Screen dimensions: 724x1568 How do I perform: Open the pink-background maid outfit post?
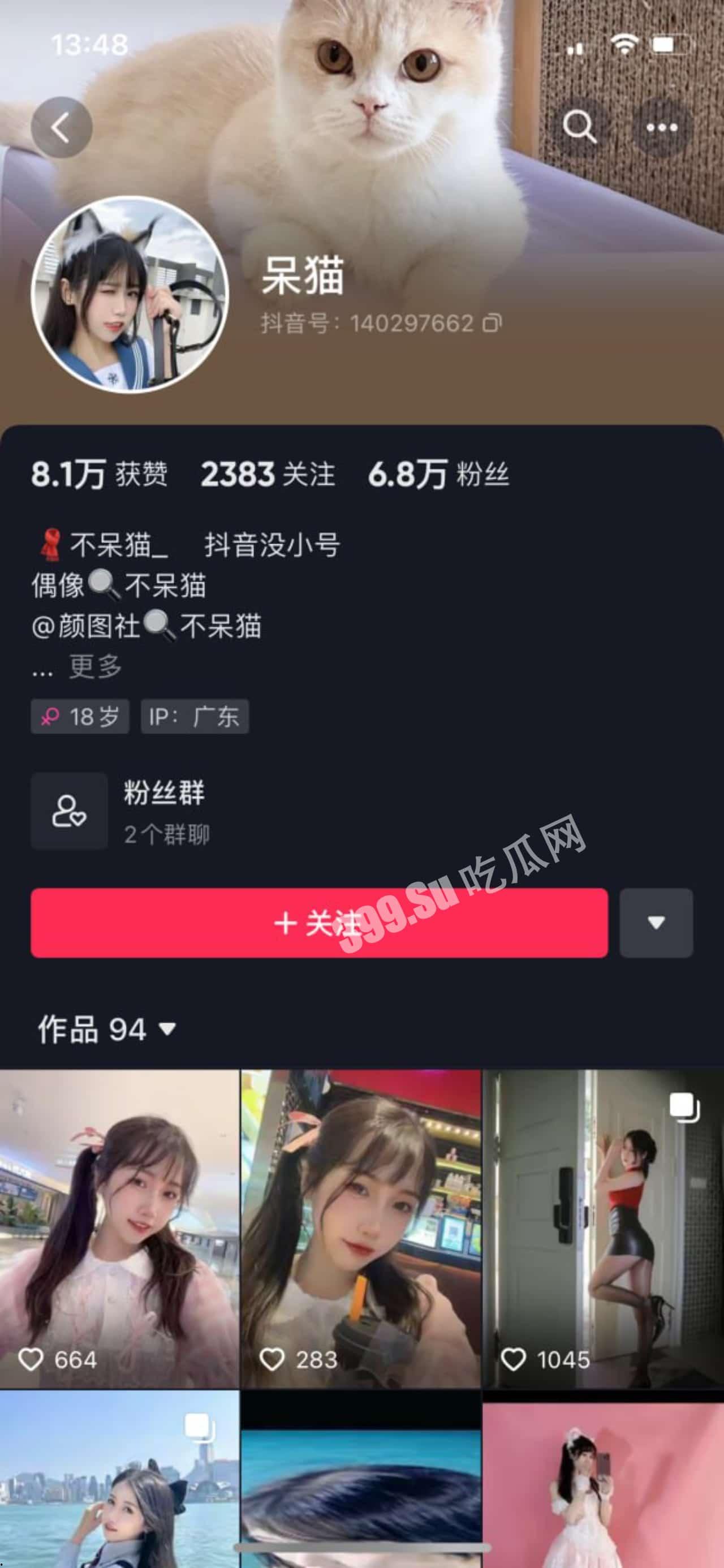603,1485
